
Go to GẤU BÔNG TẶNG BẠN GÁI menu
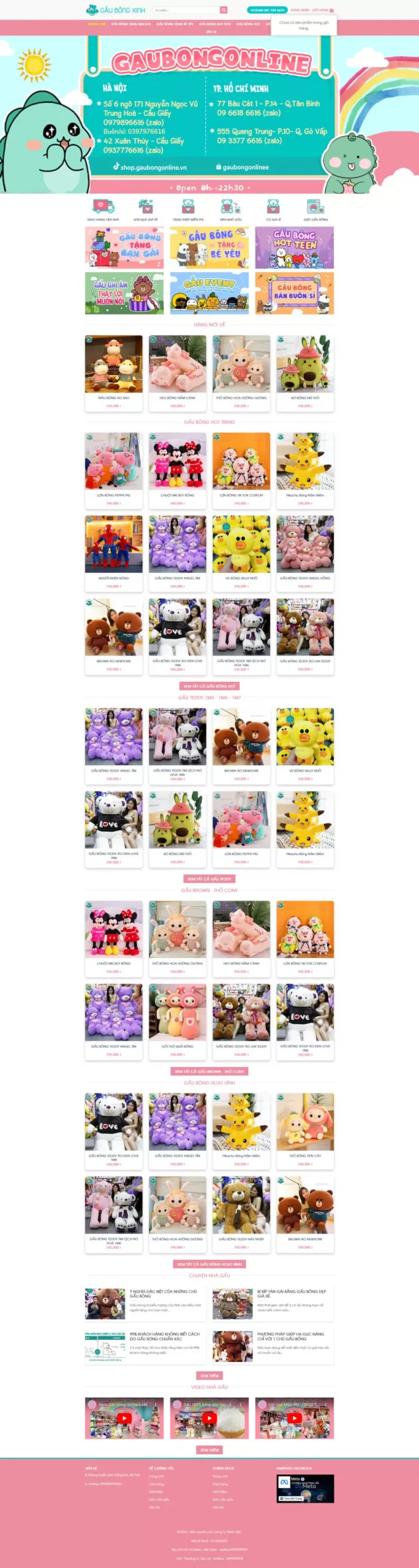(x=130, y=24)
